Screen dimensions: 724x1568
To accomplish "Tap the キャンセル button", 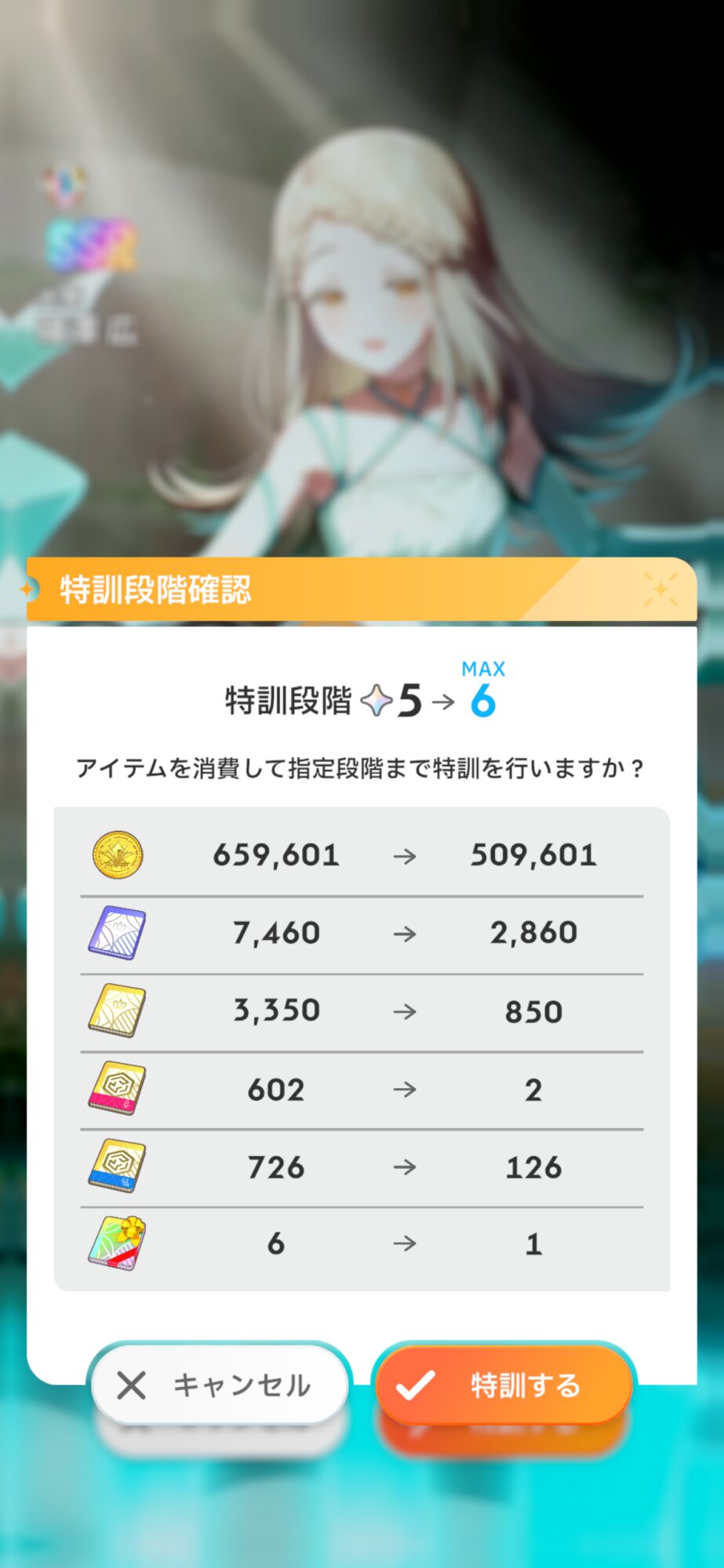I will coord(220,1385).
